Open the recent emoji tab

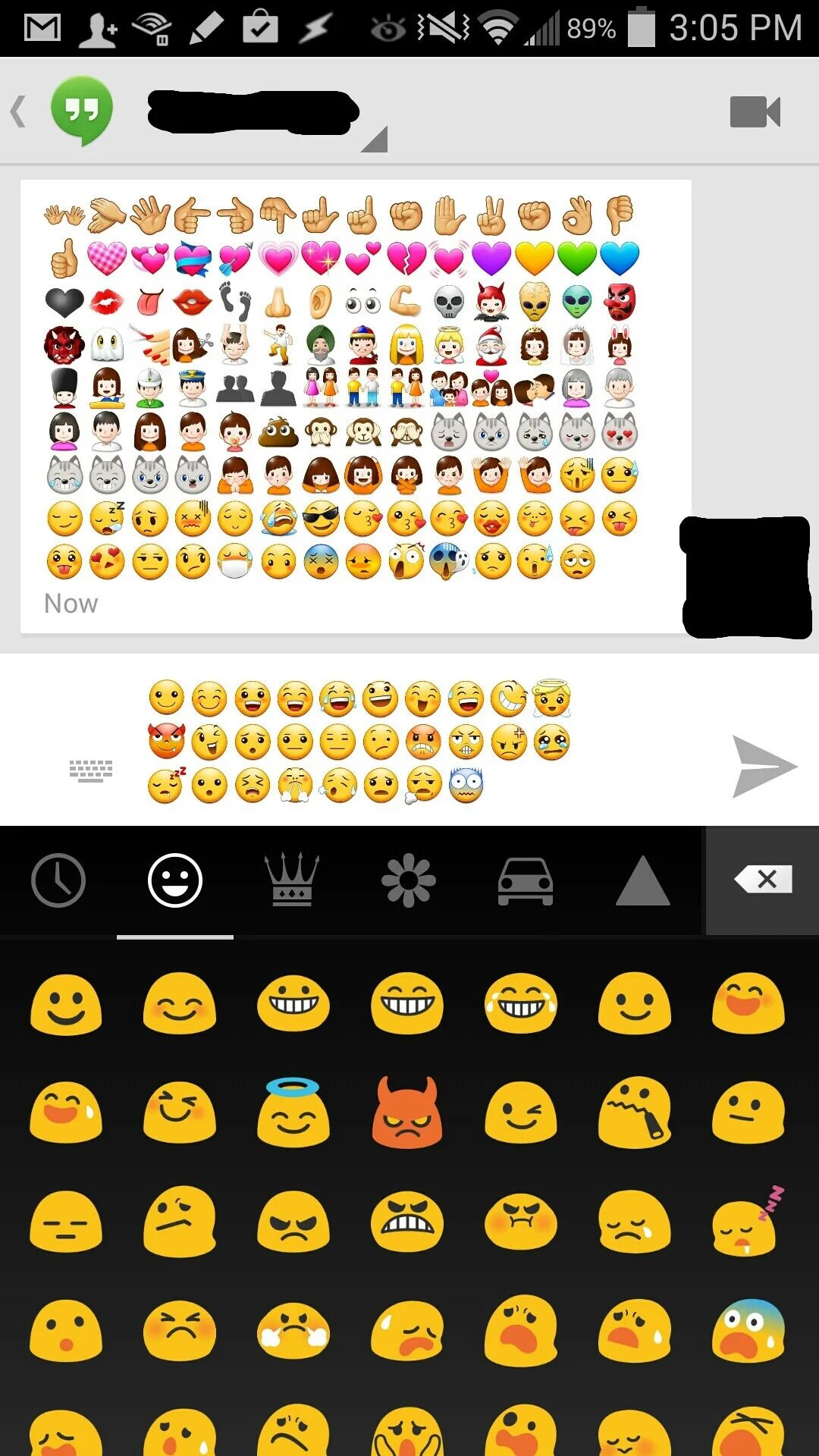coord(58,880)
